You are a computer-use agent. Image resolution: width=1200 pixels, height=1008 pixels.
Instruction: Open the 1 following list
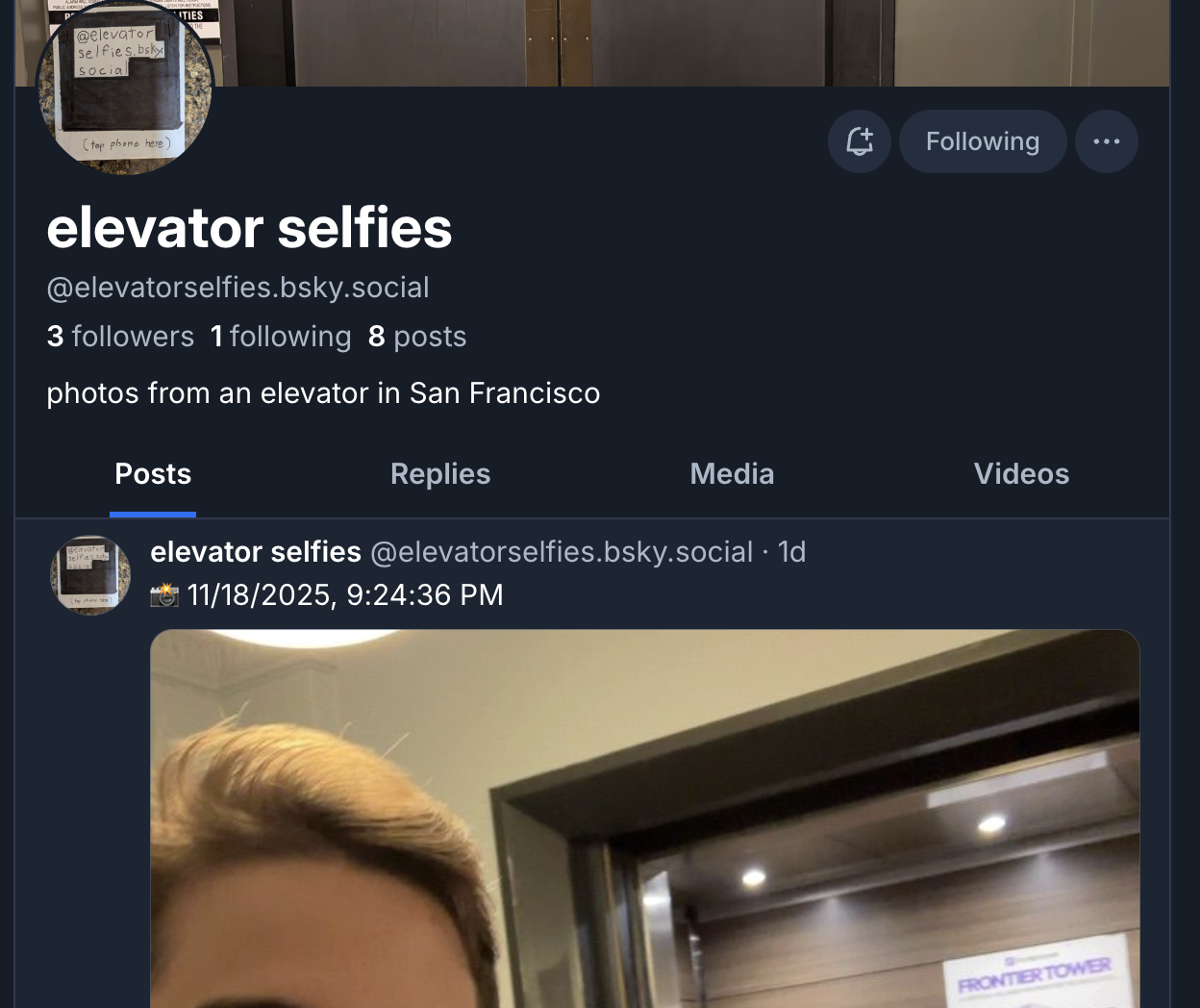pos(281,337)
